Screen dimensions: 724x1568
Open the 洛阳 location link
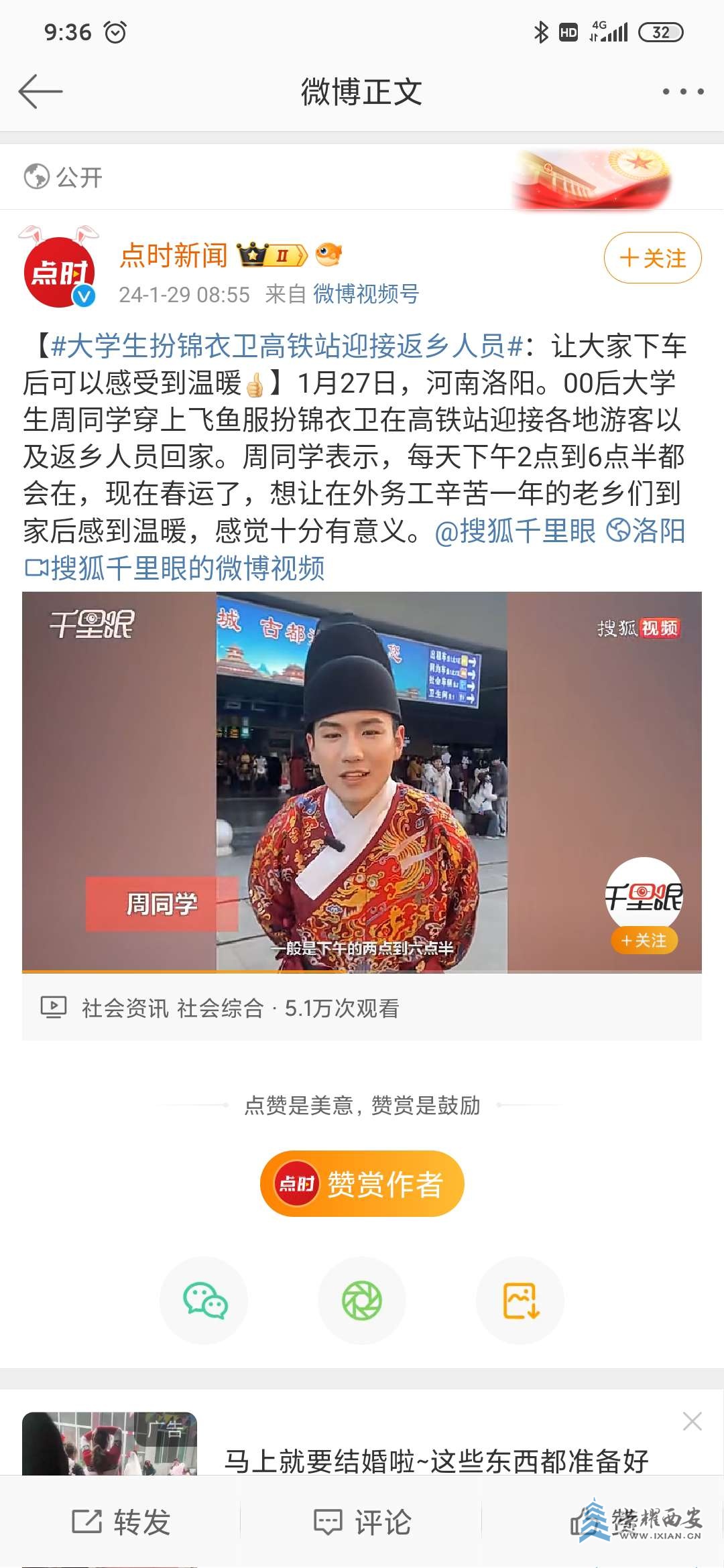tap(647, 531)
